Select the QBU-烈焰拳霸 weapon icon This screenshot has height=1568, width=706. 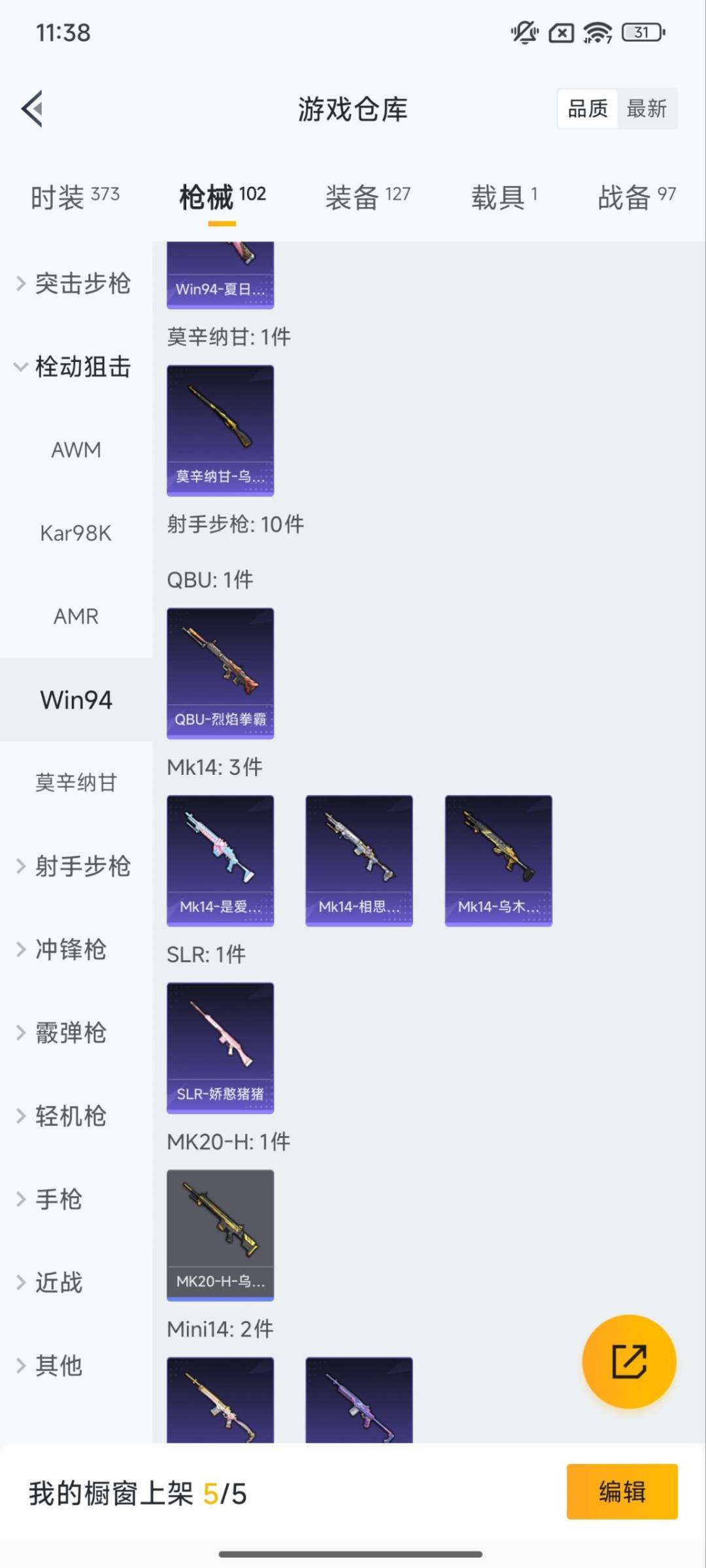pos(220,673)
